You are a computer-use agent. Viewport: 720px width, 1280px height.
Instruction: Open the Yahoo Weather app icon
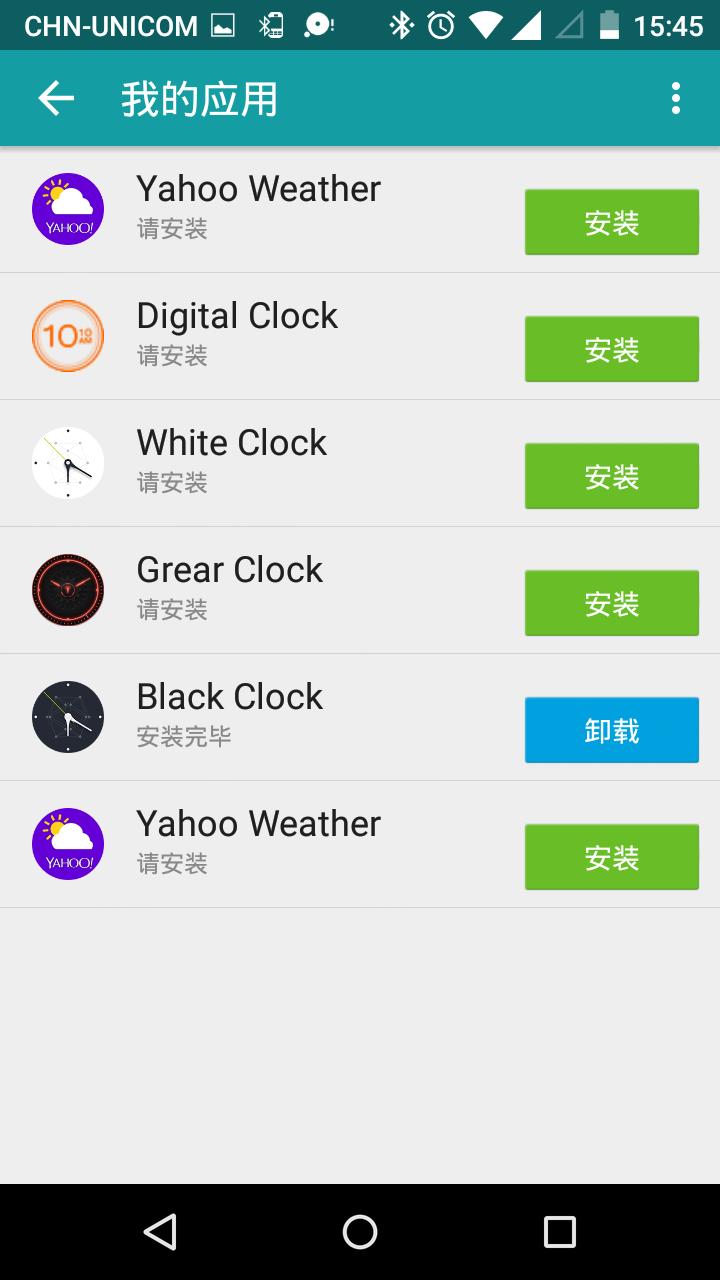[x=67, y=209]
